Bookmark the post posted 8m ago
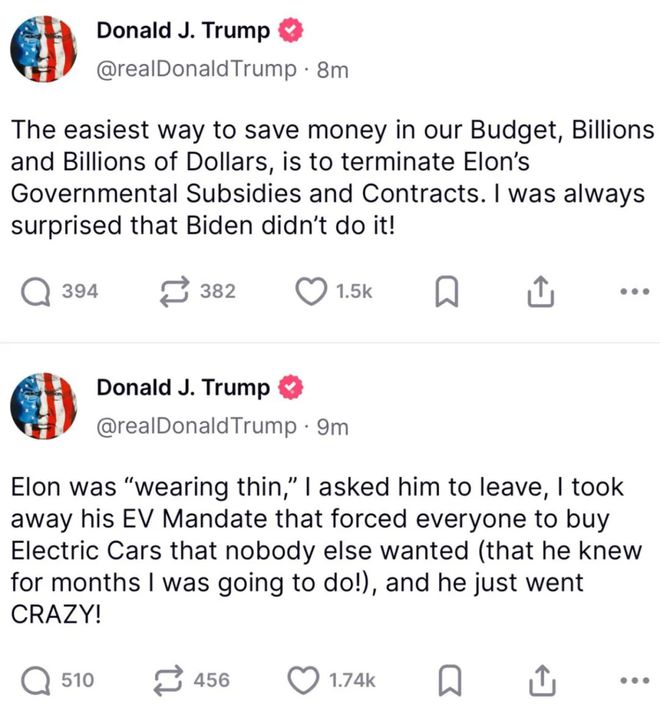 [449, 291]
